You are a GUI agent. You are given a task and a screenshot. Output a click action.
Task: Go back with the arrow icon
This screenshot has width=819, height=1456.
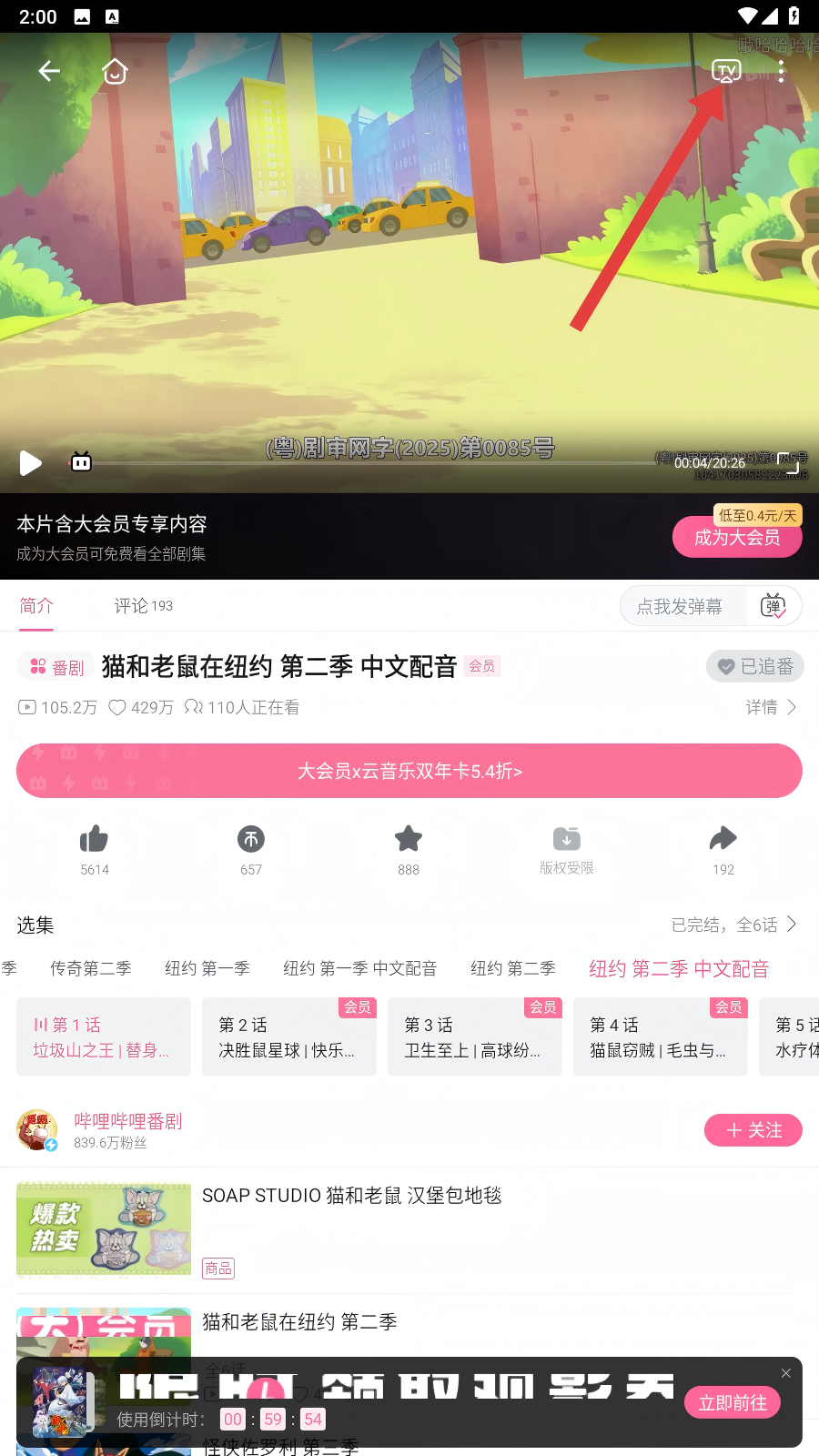49,71
